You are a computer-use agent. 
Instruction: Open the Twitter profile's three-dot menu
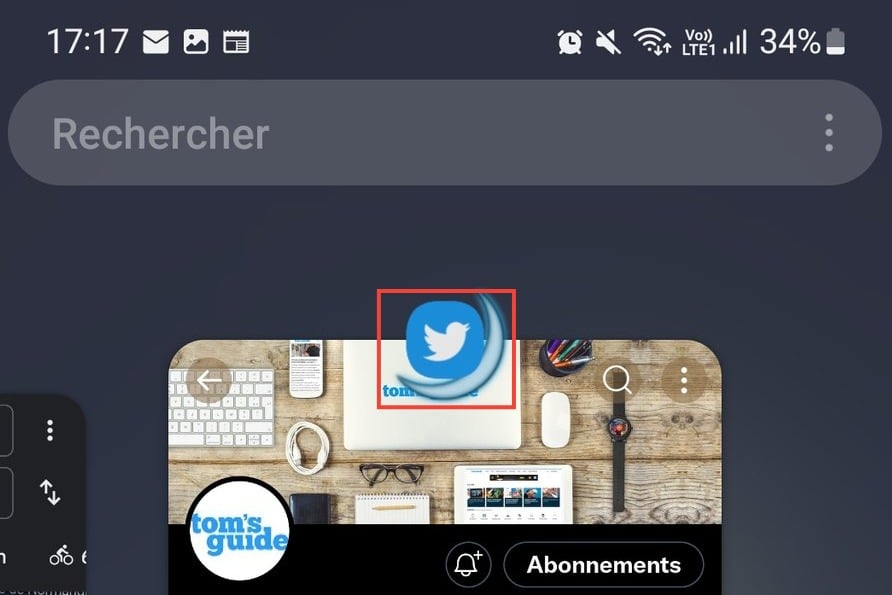684,379
